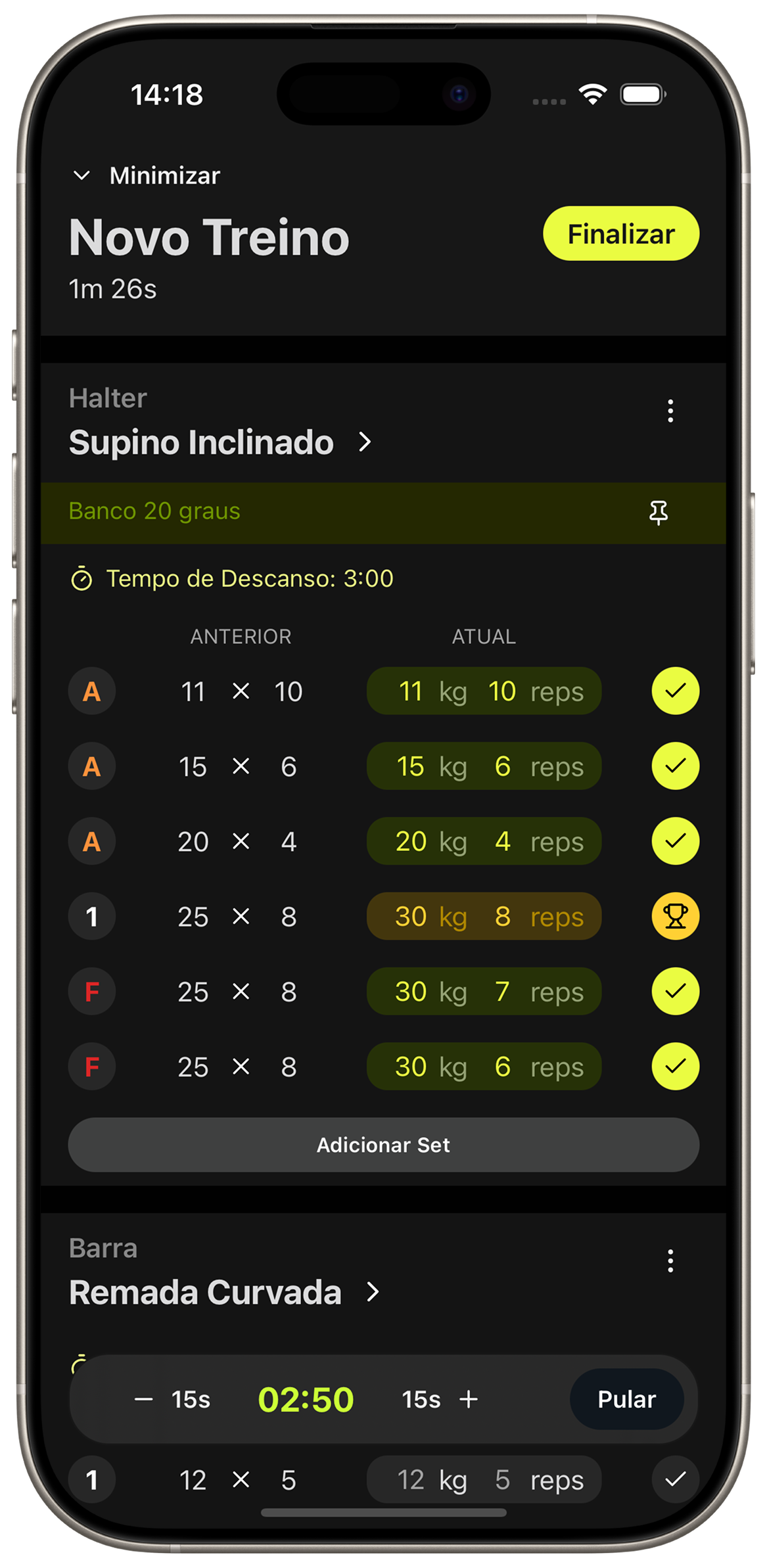767x1568 pixels.
Task: Uncheck the completed 11 kg 10 reps set
Action: (675, 691)
